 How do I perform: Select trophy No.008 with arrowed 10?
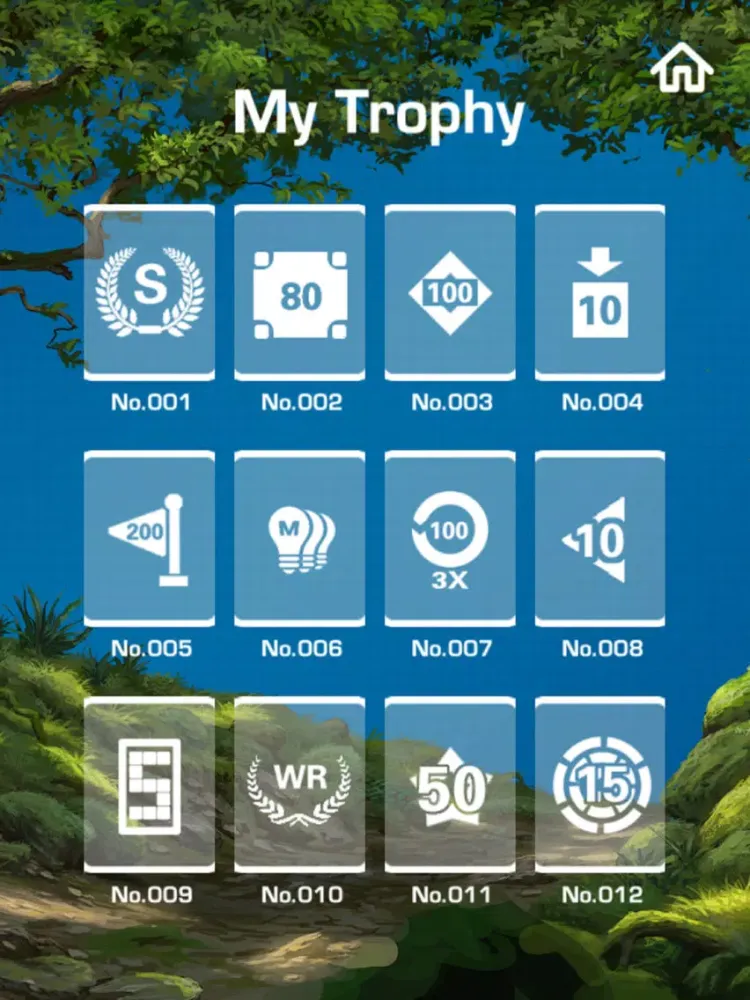click(x=600, y=539)
